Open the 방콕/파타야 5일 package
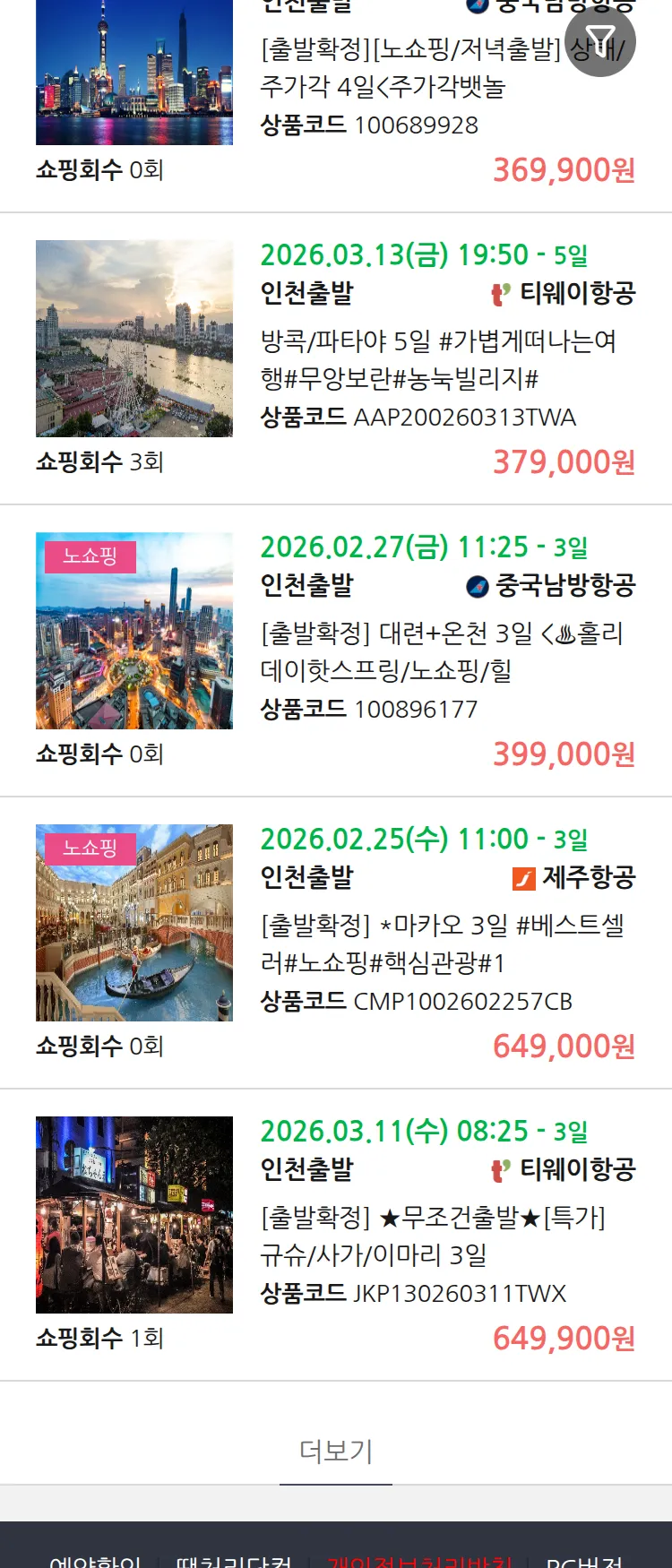The height and width of the screenshot is (1568, 672). pos(438,359)
